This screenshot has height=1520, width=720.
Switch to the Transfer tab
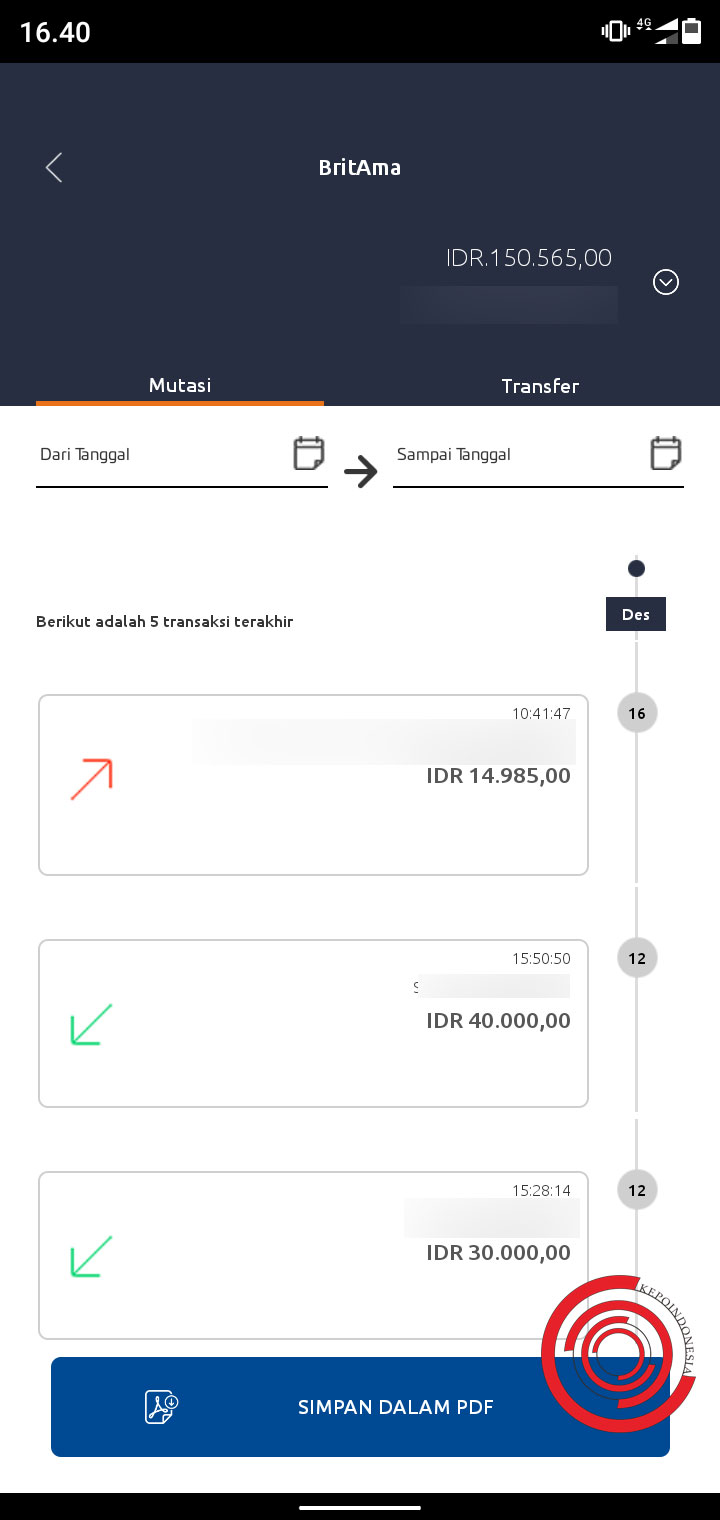(540, 386)
